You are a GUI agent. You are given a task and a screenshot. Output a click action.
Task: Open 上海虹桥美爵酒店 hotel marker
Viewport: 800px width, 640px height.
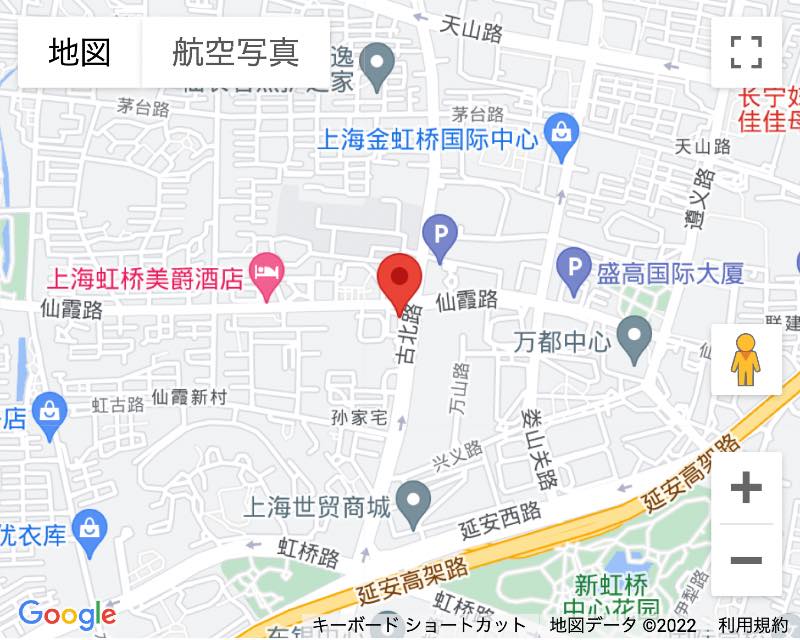[x=266, y=277]
